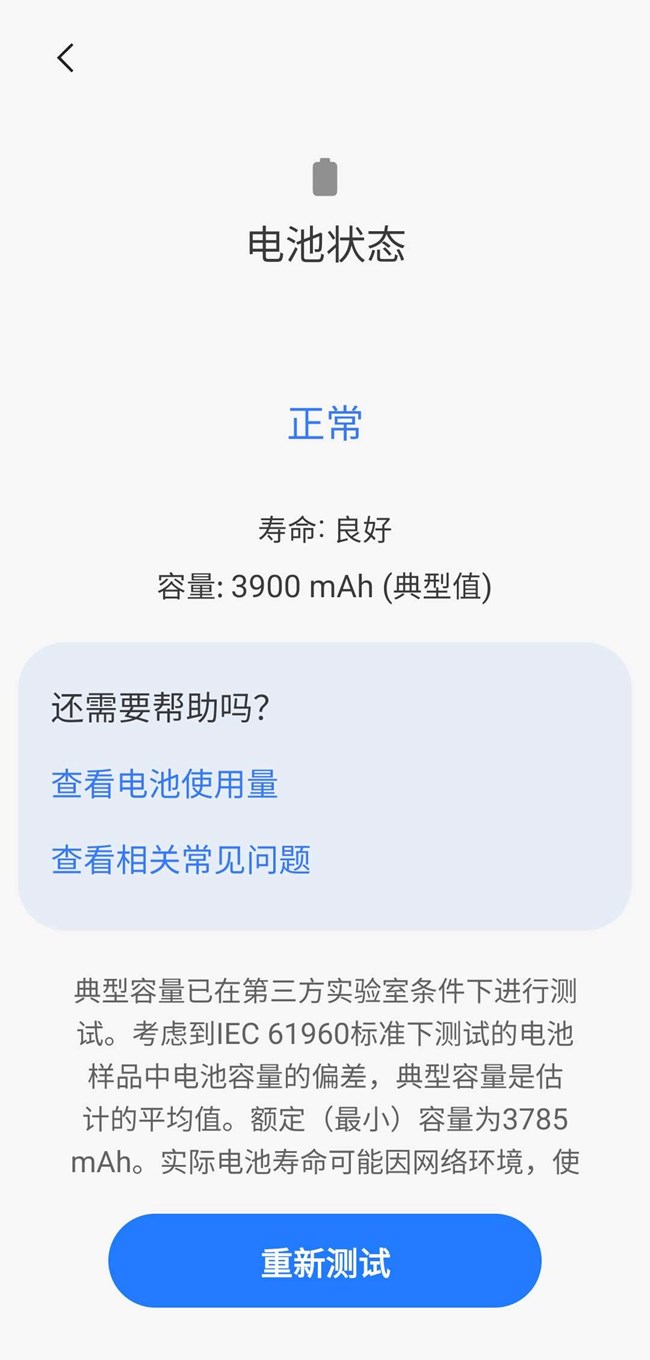Open the 查看相关常见问题 link
This screenshot has width=650, height=1360.
click(x=181, y=859)
